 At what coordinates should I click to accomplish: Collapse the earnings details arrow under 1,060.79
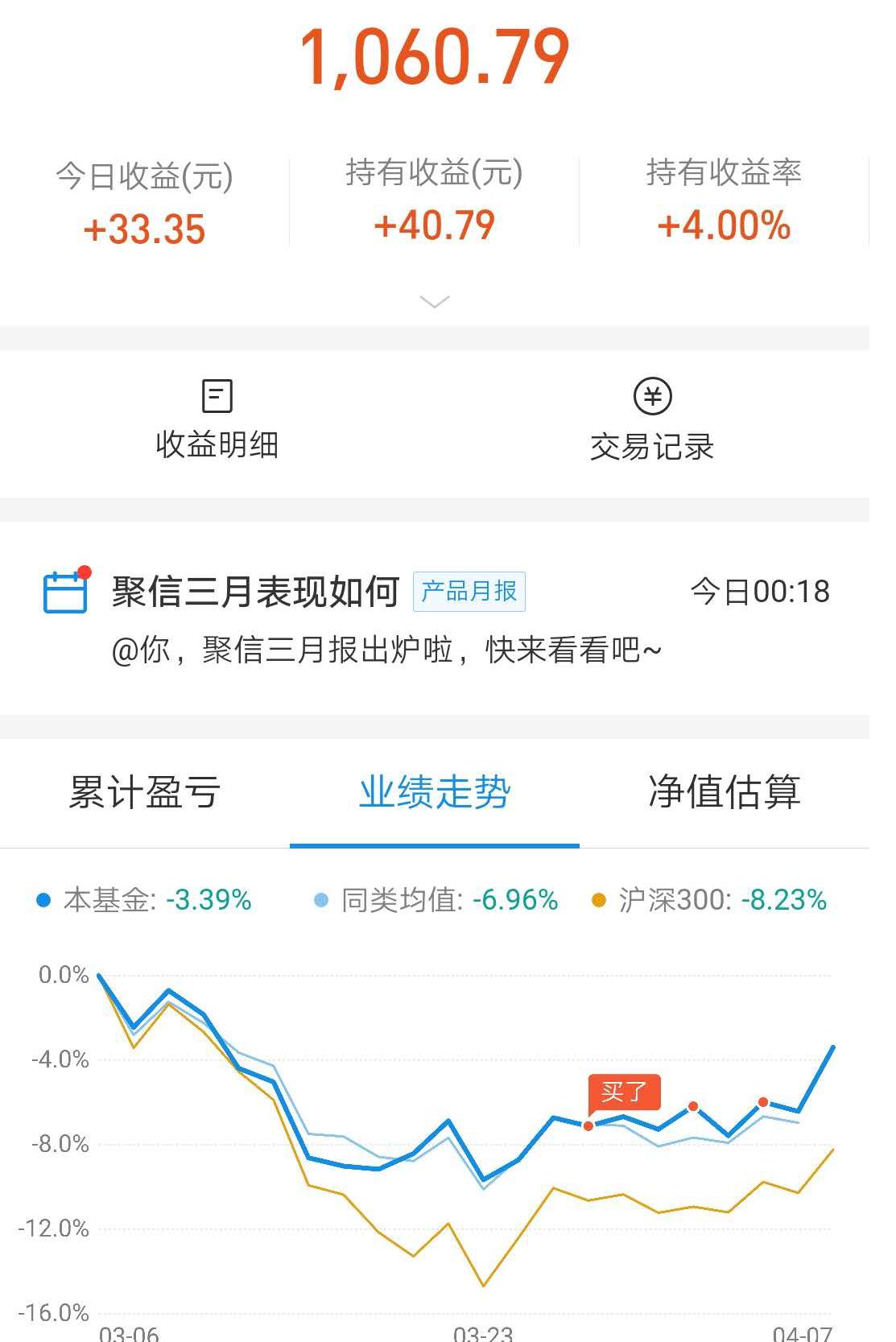[435, 301]
